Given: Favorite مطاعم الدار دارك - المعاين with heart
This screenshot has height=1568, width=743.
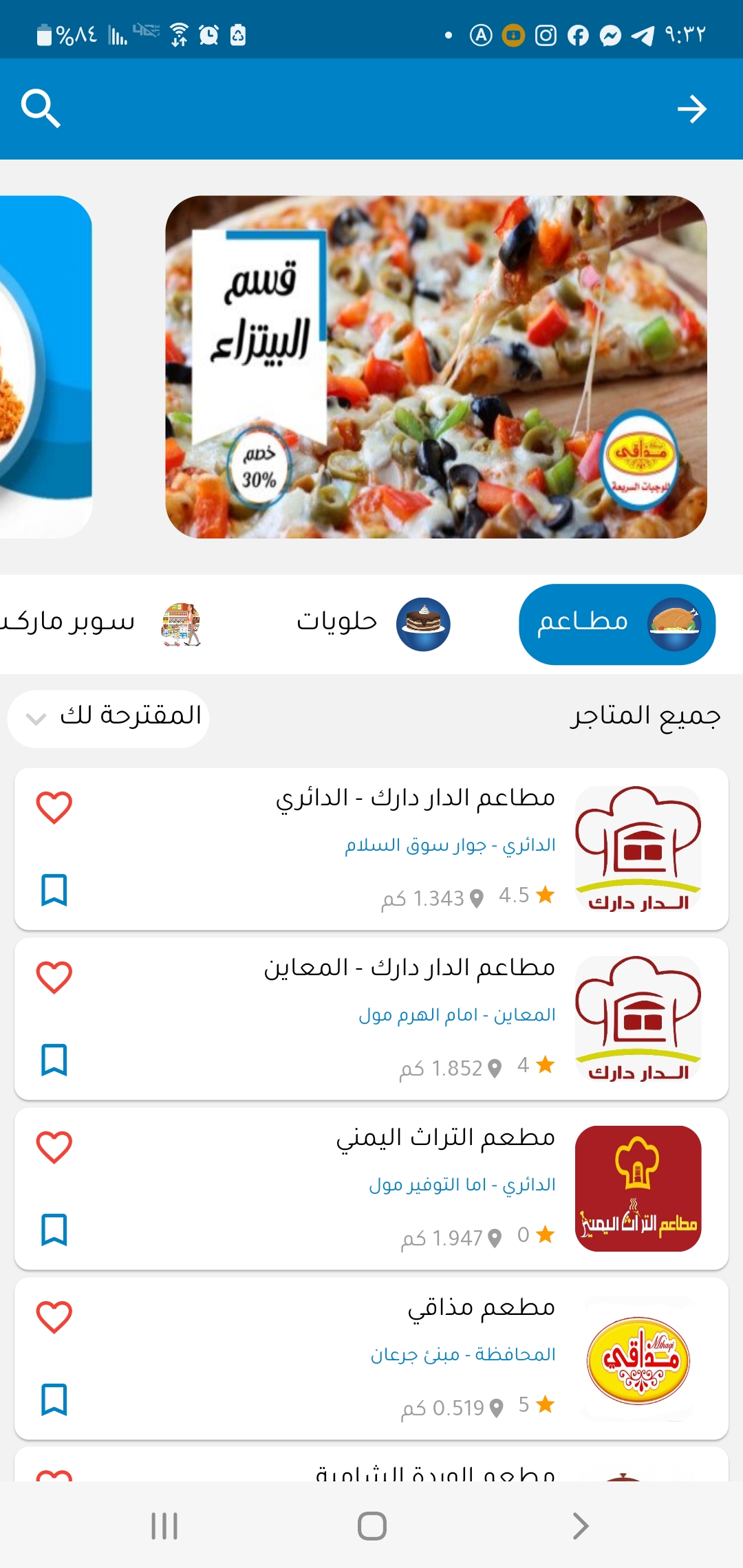Looking at the screenshot, I should click(x=54, y=977).
